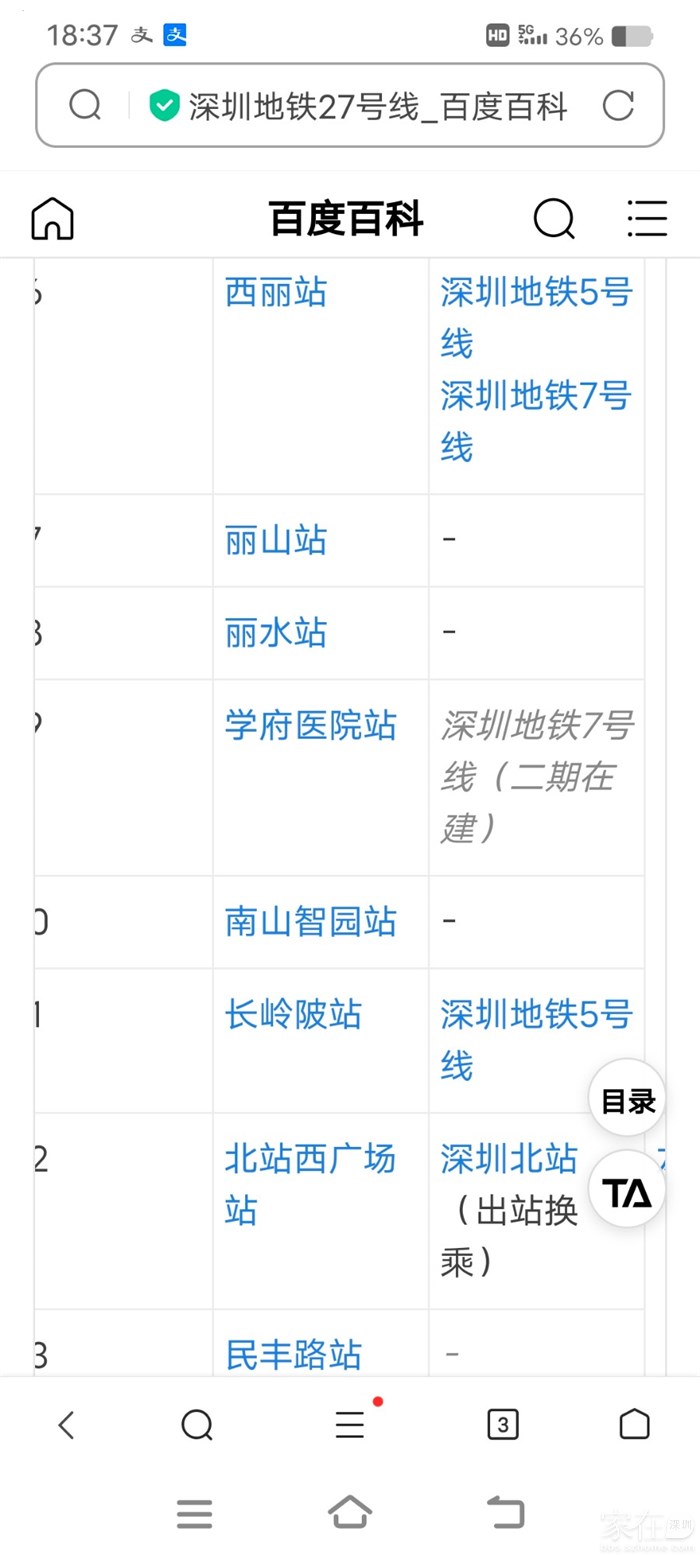Open the 丽山站 link
This screenshot has height=1555, width=700.
click(276, 541)
